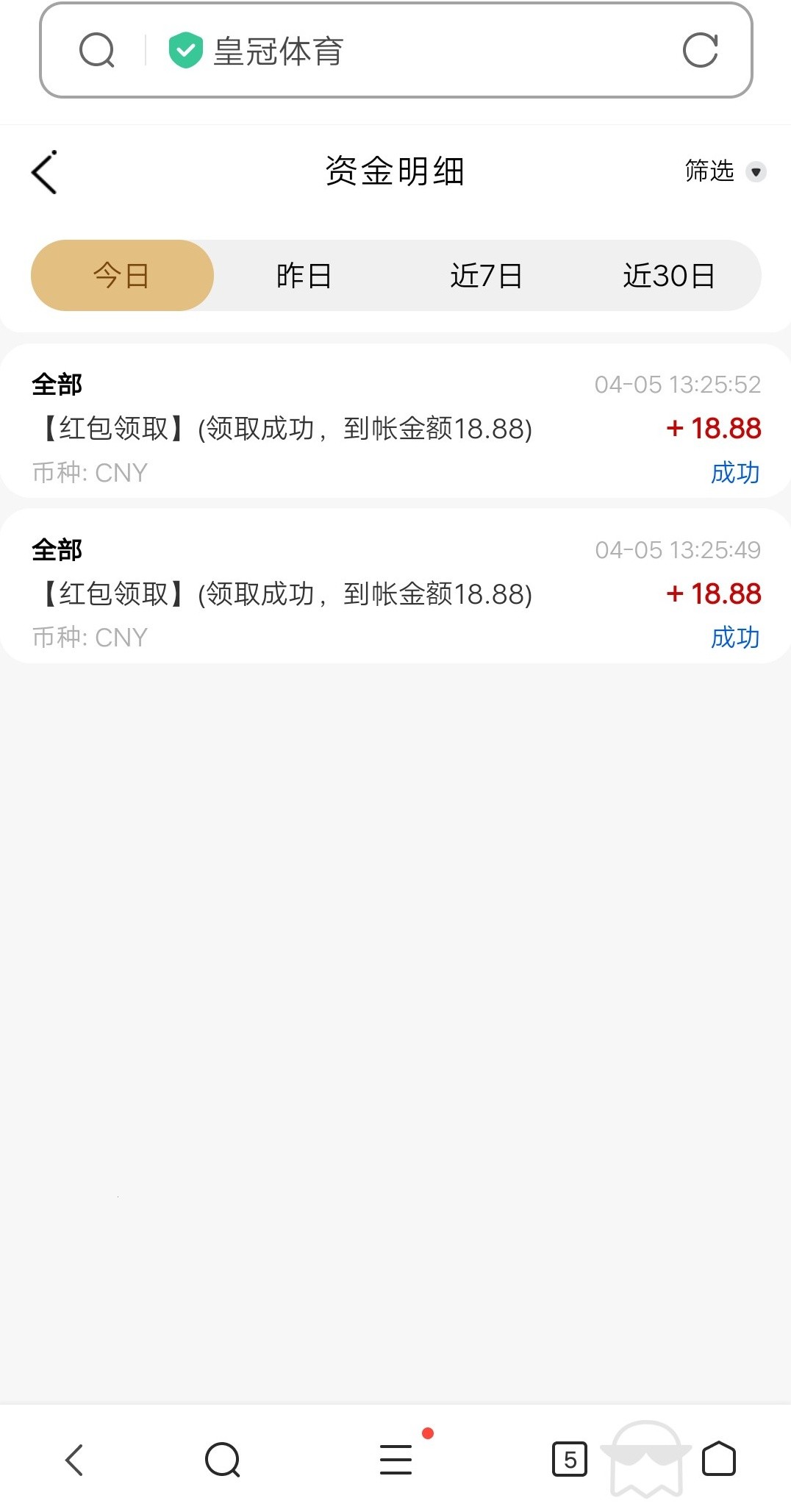View the 5 open browser tabs
This screenshot has width=791, height=1512.
coord(570,1459)
